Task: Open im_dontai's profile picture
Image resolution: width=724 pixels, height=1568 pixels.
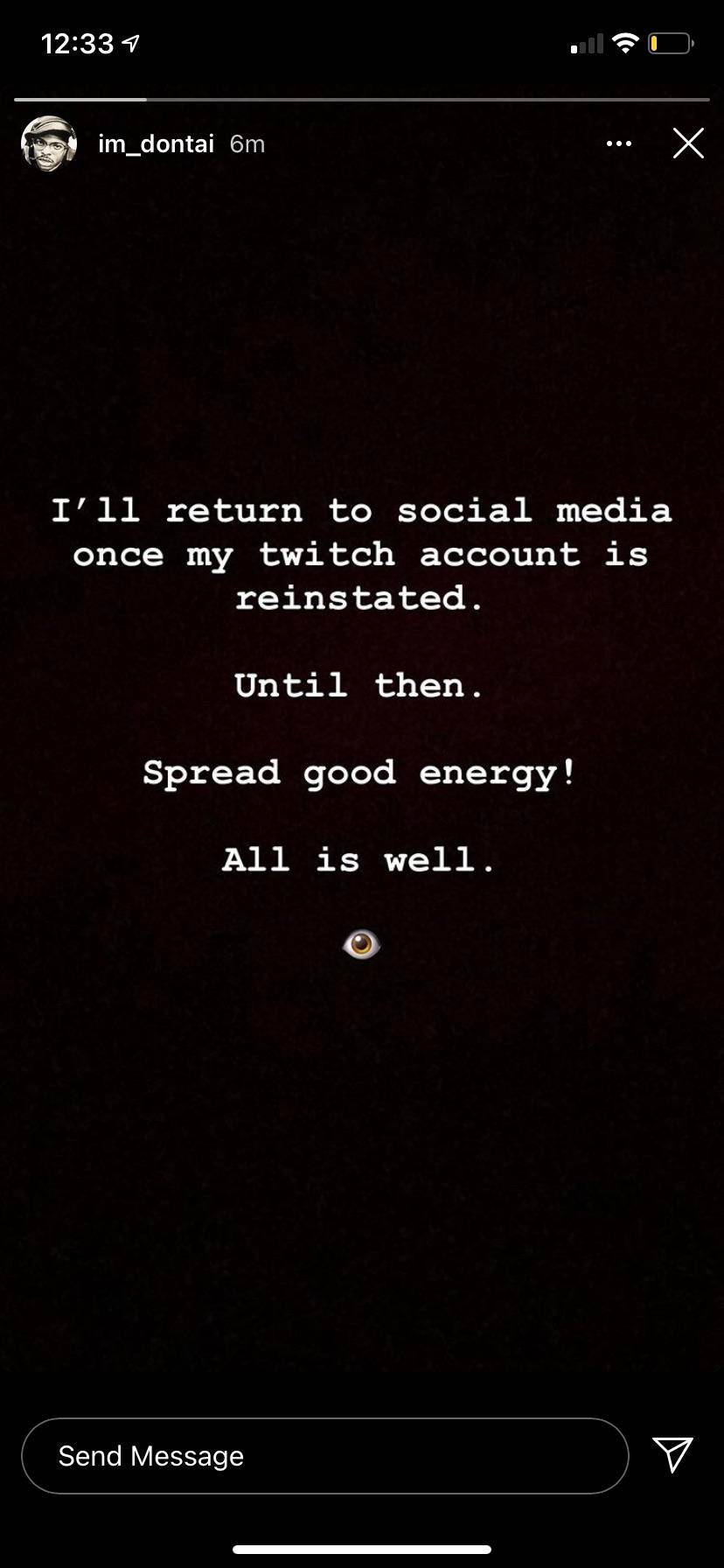Action: [49, 143]
